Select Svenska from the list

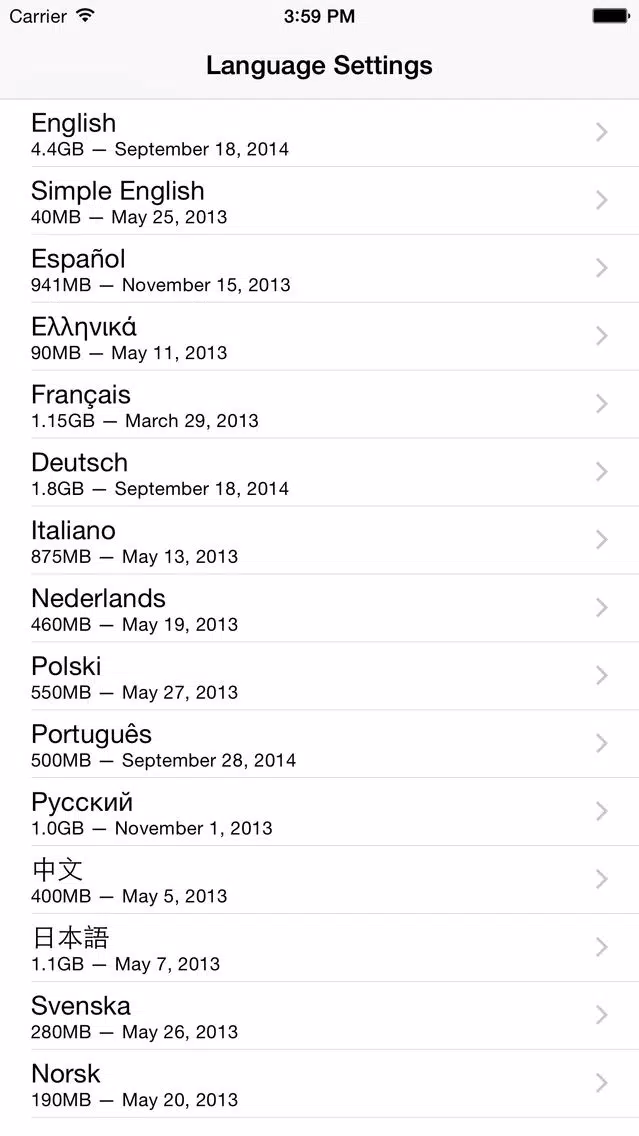[x=320, y=1016]
